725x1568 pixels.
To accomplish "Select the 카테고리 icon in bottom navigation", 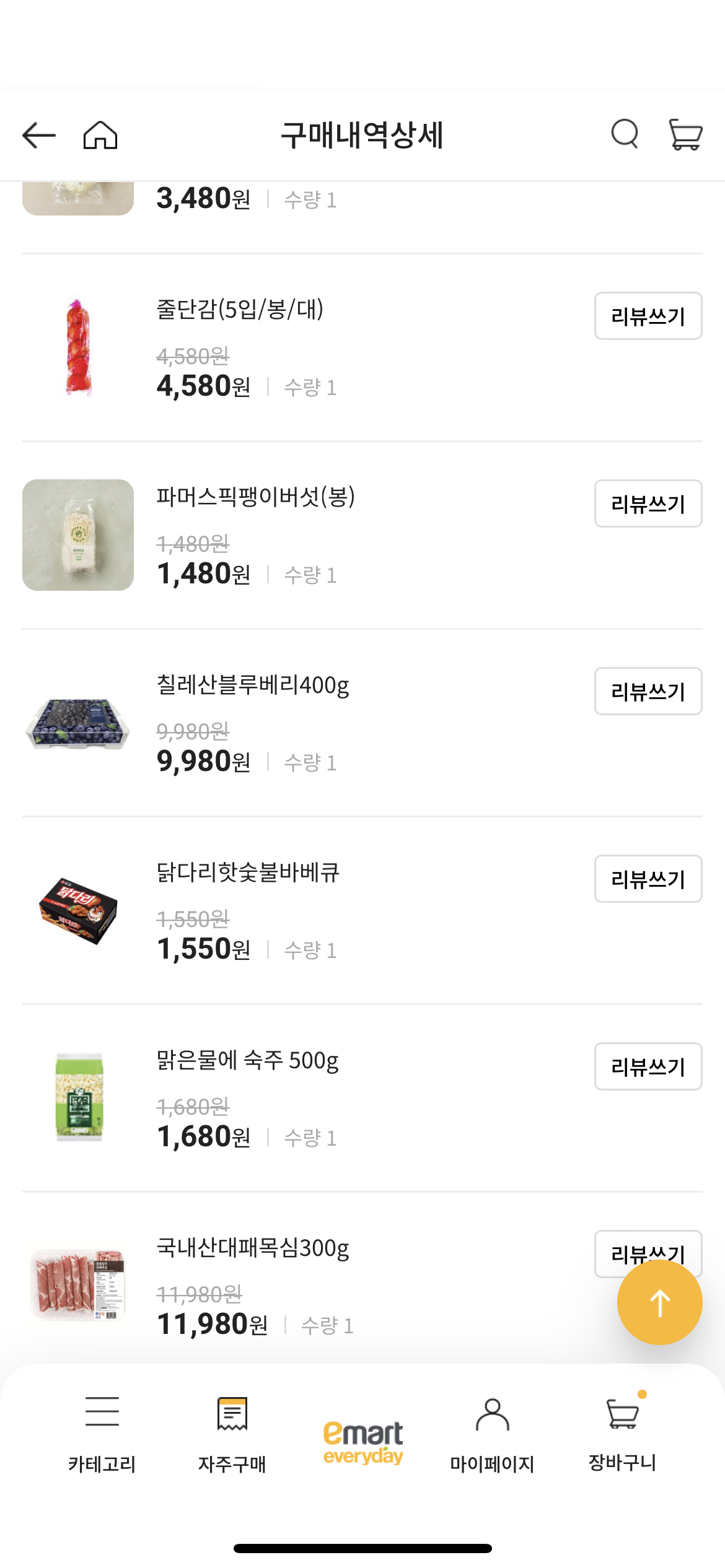I will click(x=103, y=1437).
